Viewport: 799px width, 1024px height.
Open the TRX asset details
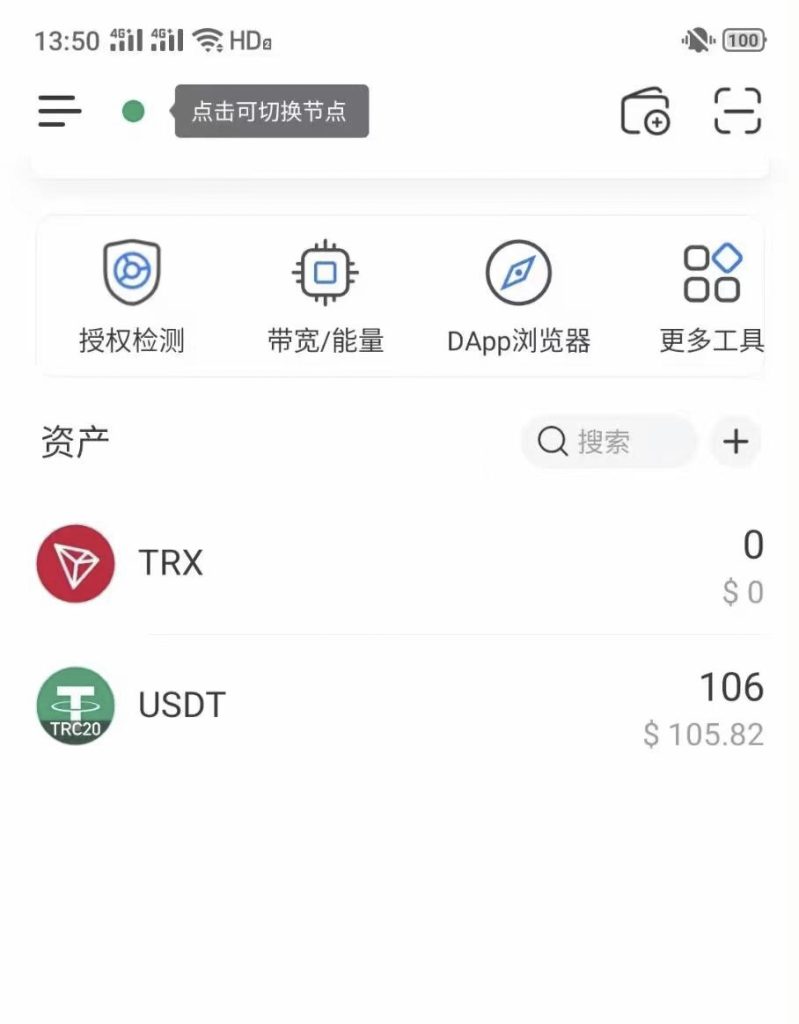(x=400, y=564)
